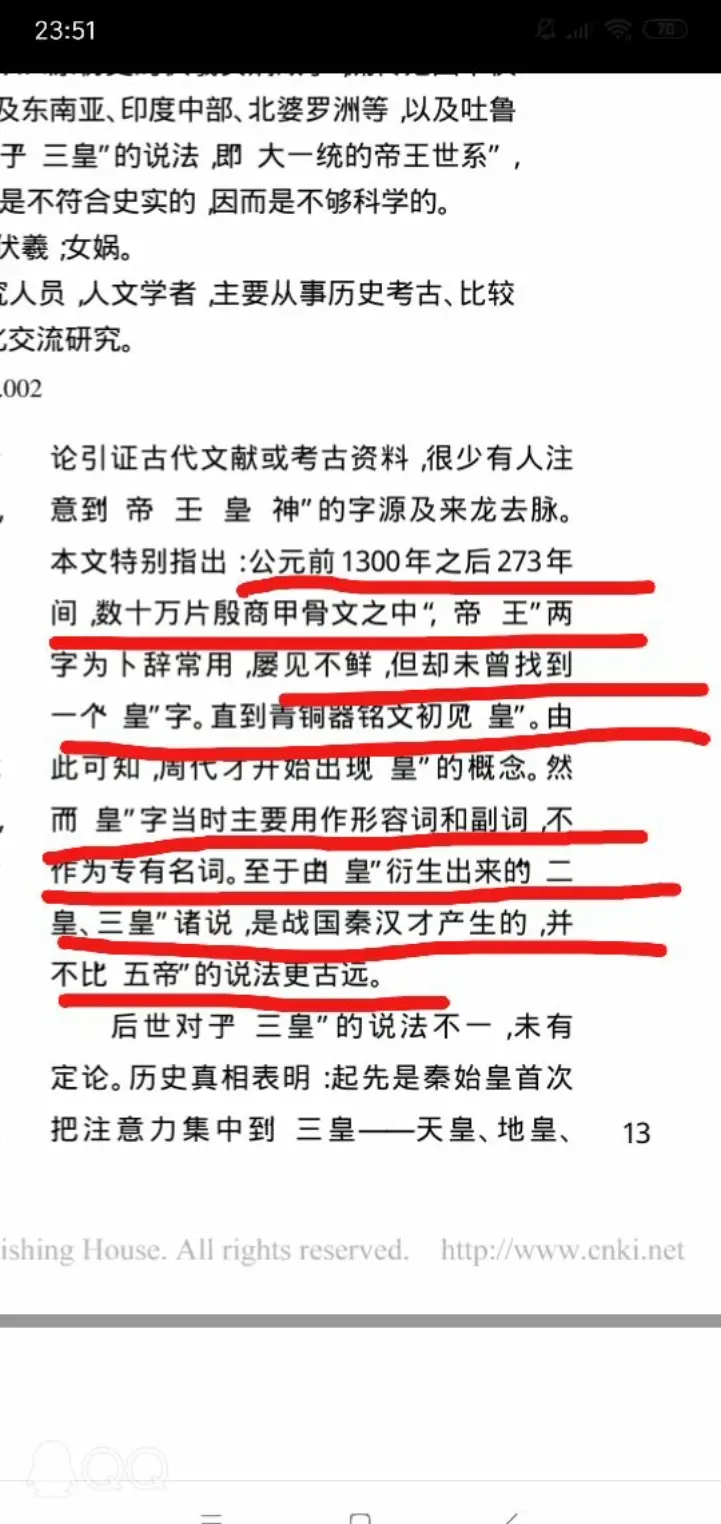
Task: Go to the home screen via navigation bar
Action: (360, 1519)
